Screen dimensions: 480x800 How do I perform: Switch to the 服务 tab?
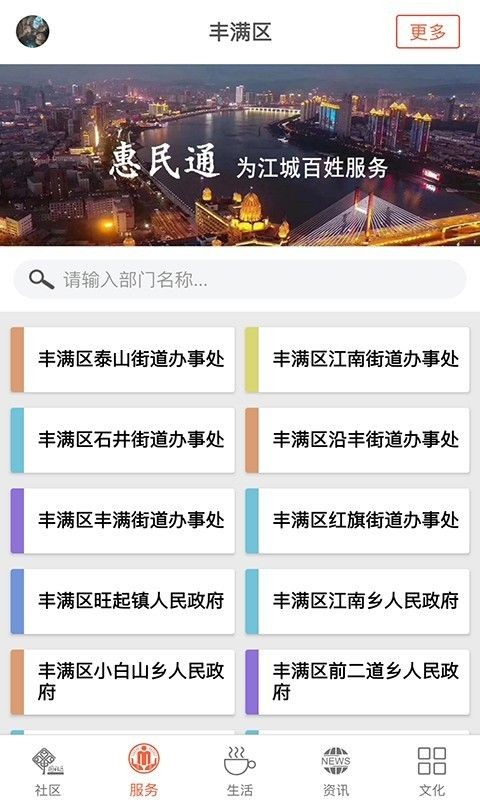(144, 770)
